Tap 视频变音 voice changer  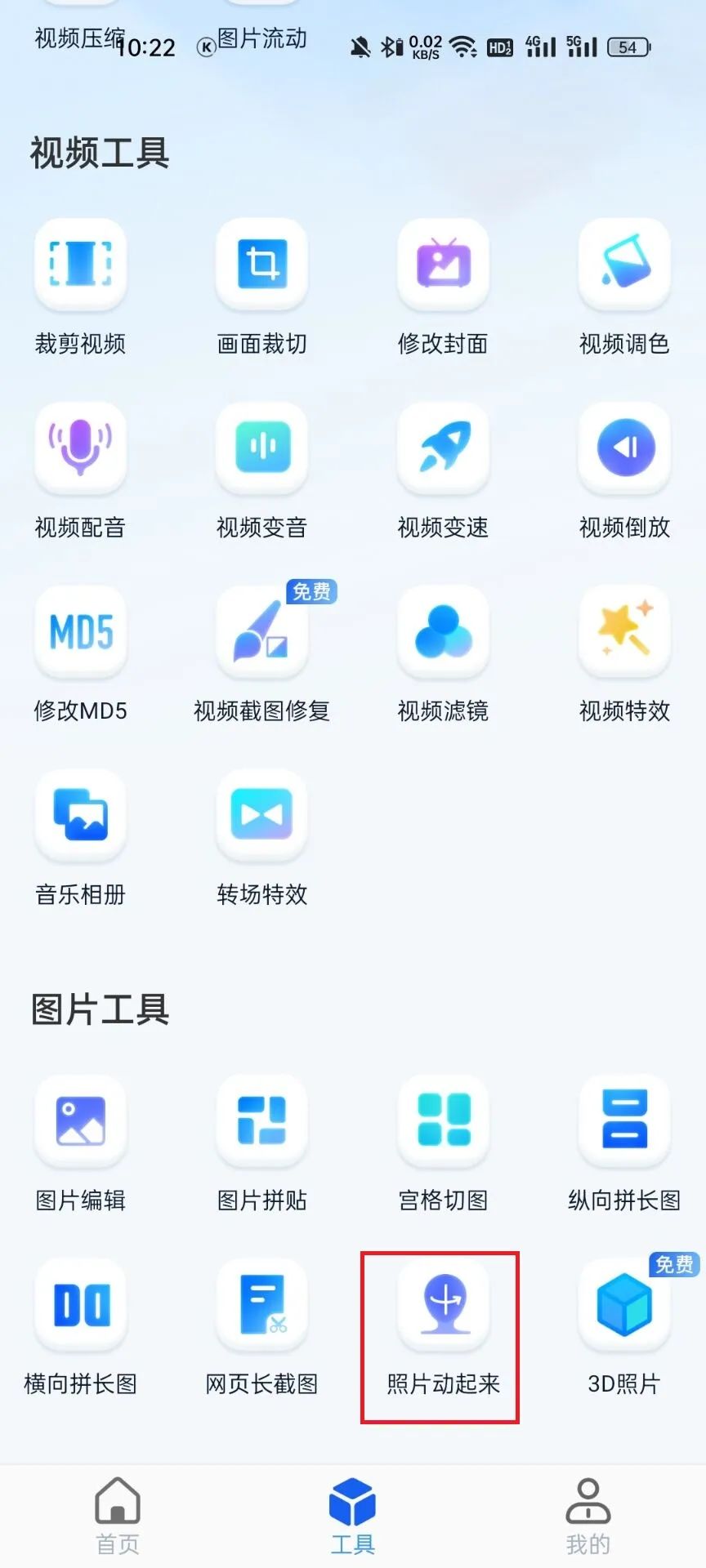[261, 469]
